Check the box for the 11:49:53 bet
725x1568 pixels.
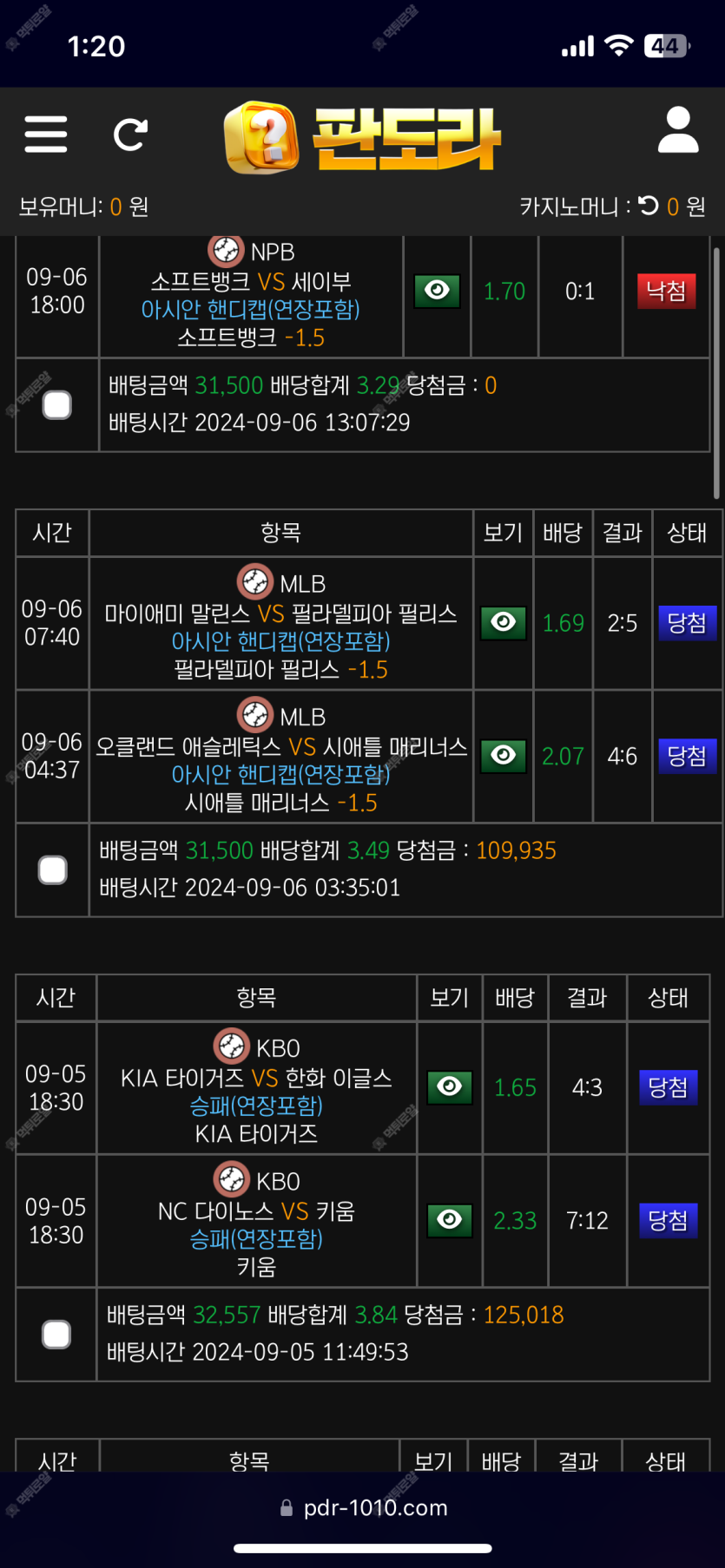click(x=56, y=1335)
